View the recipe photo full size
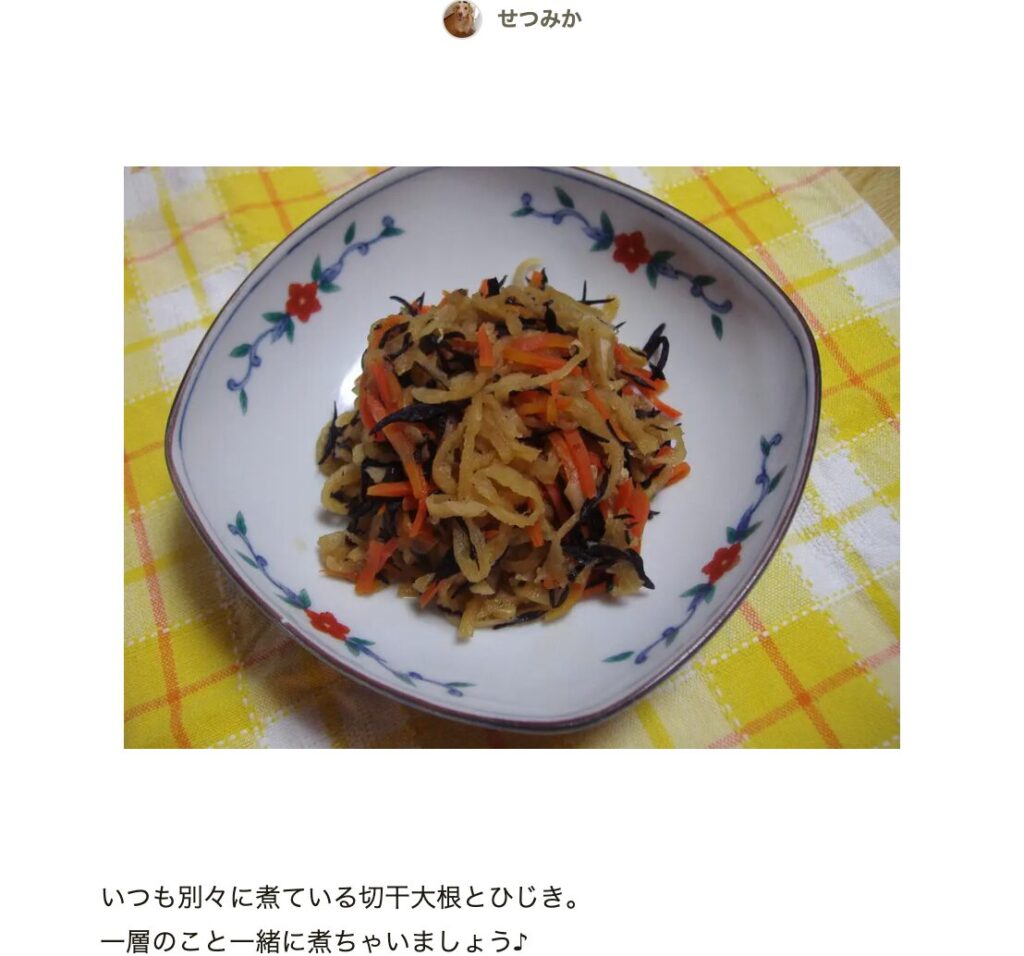 pyautogui.click(x=511, y=457)
